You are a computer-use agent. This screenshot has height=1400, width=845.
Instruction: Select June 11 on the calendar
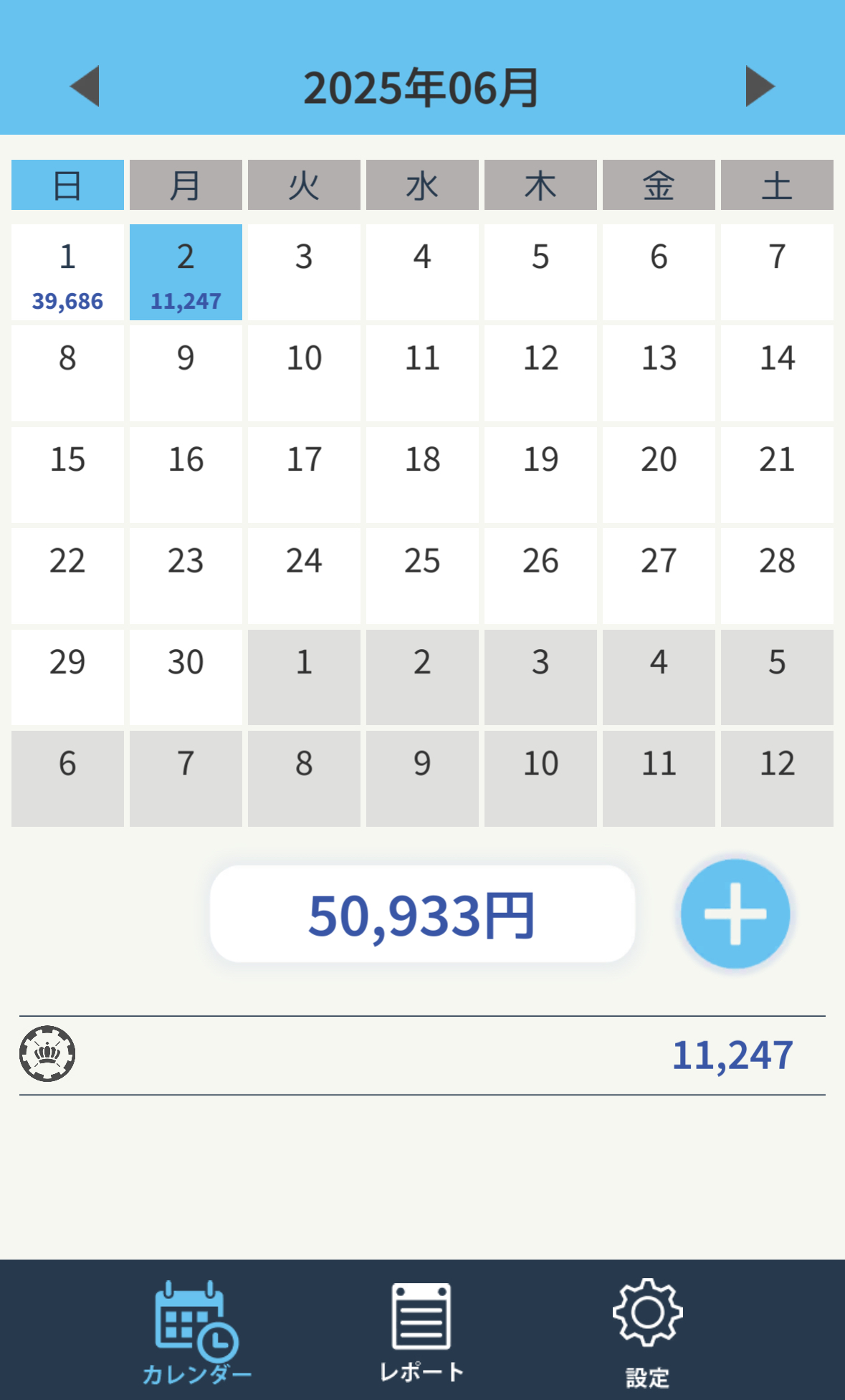(422, 373)
